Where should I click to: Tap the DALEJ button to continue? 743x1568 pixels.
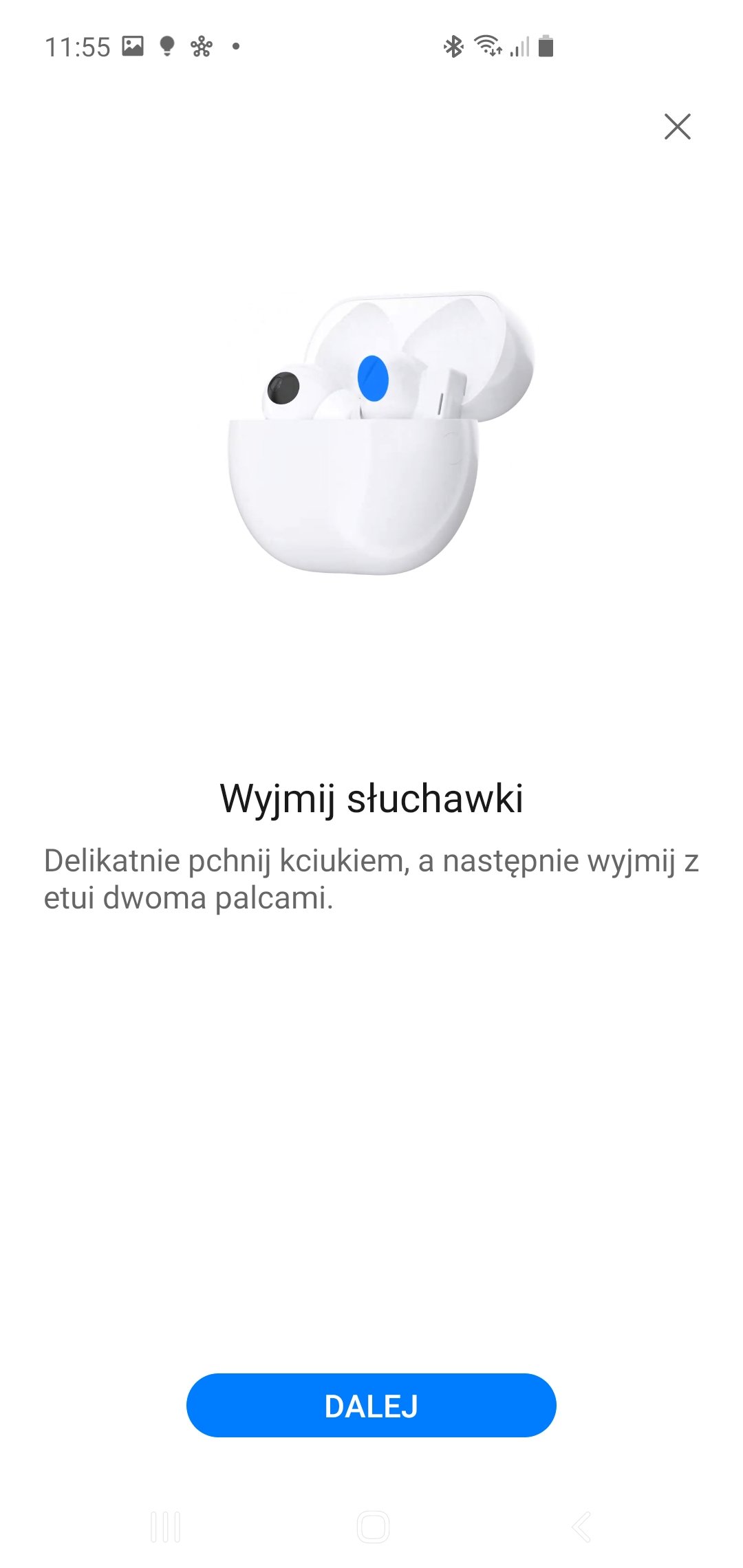point(371,1405)
